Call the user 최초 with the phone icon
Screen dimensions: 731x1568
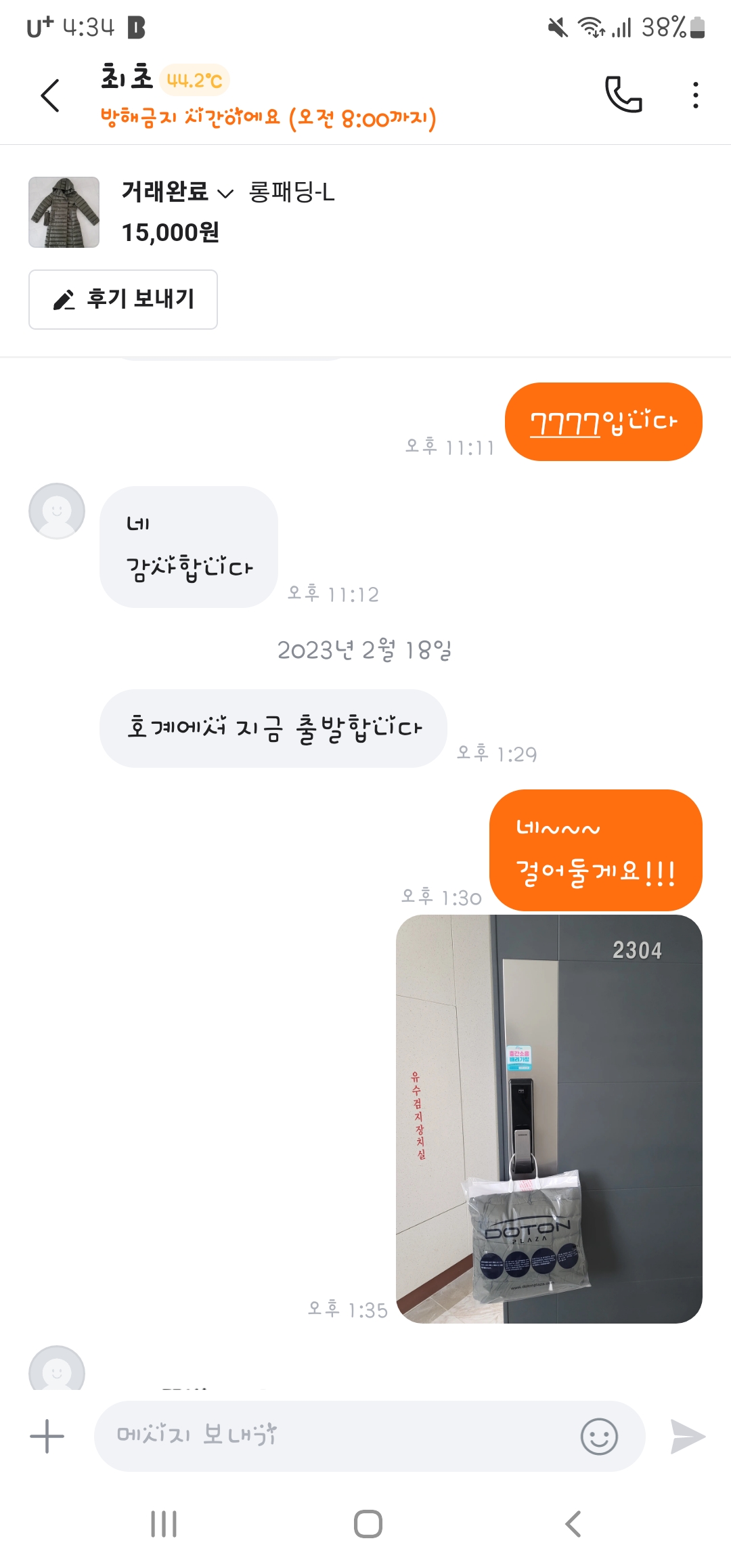click(623, 95)
